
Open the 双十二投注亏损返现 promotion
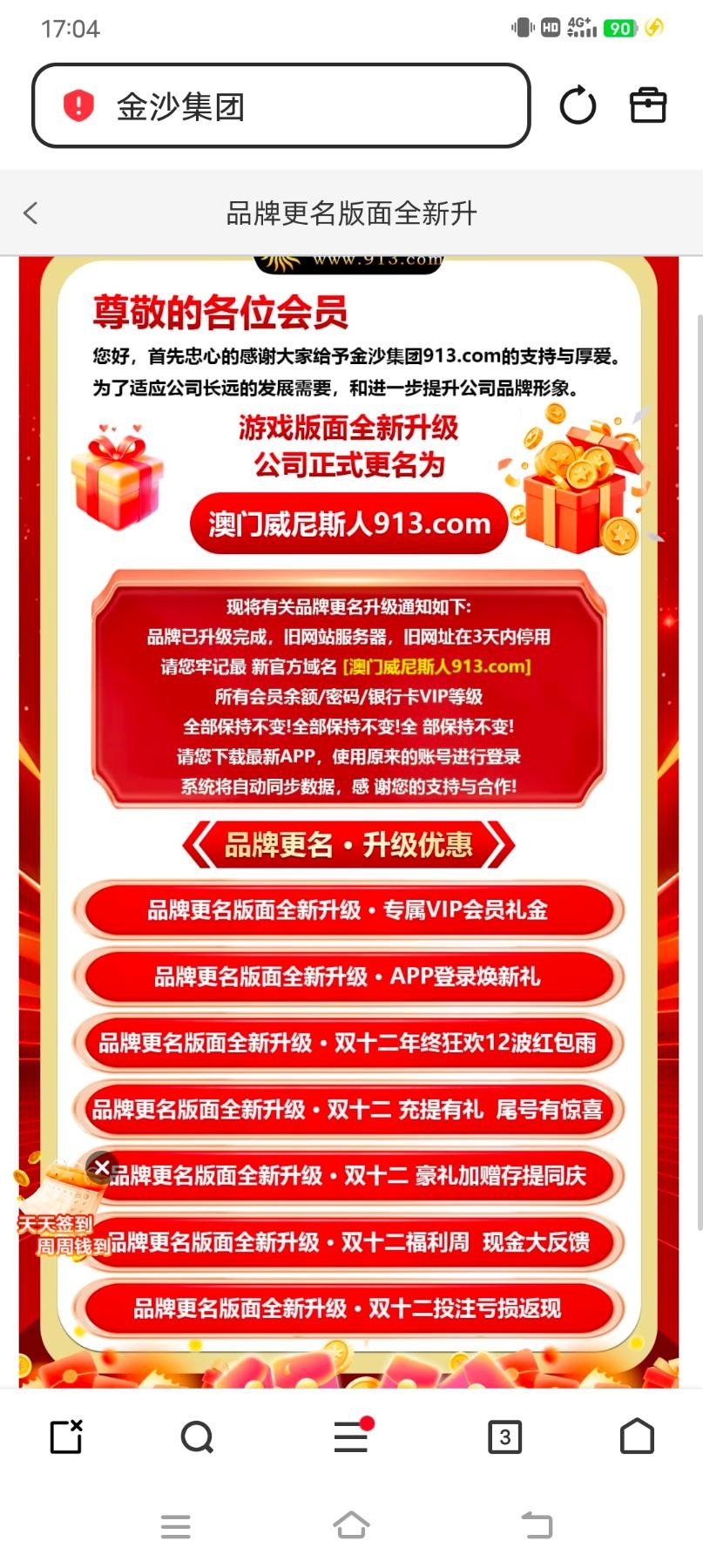pos(348,1308)
